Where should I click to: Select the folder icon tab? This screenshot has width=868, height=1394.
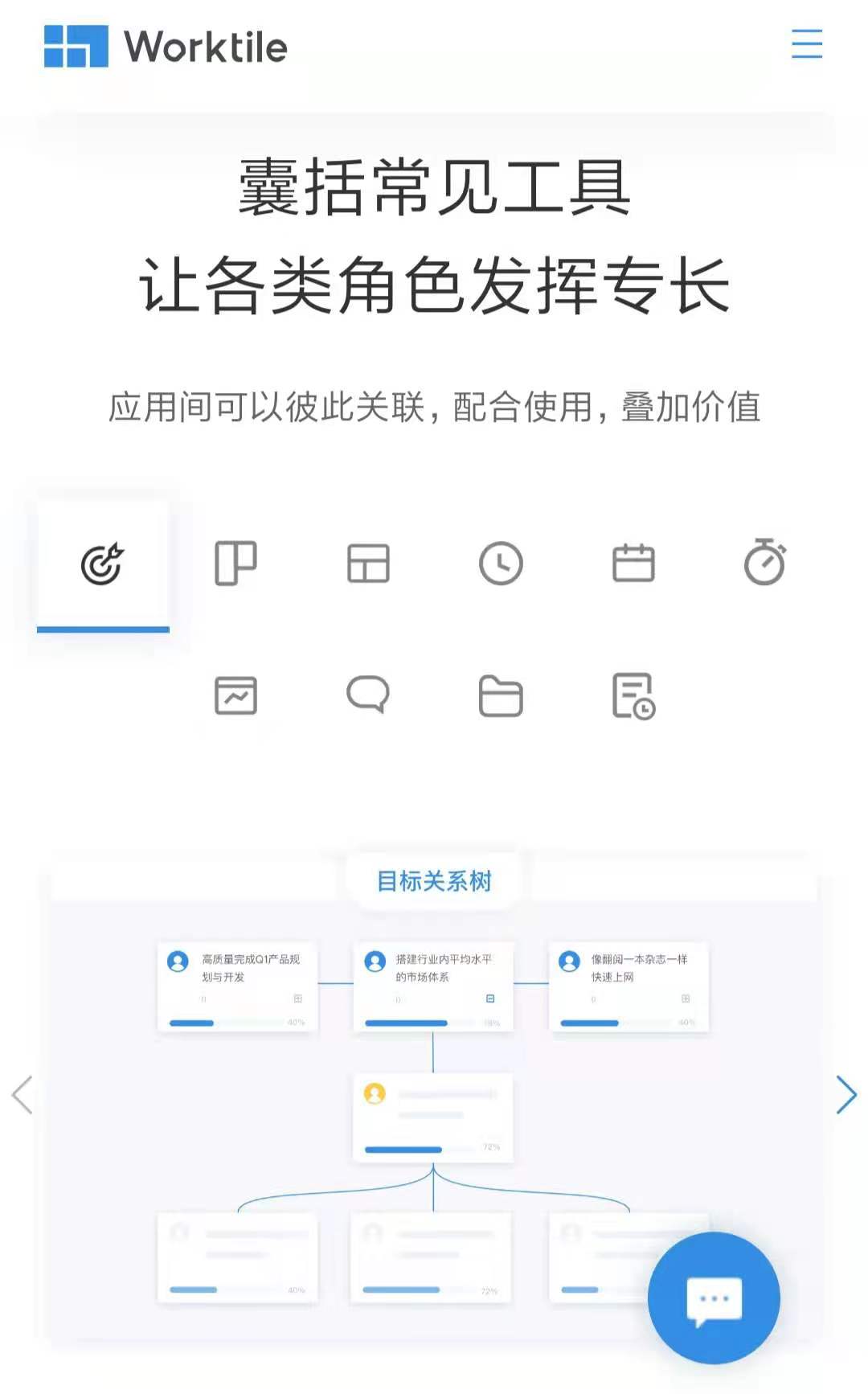click(x=501, y=695)
